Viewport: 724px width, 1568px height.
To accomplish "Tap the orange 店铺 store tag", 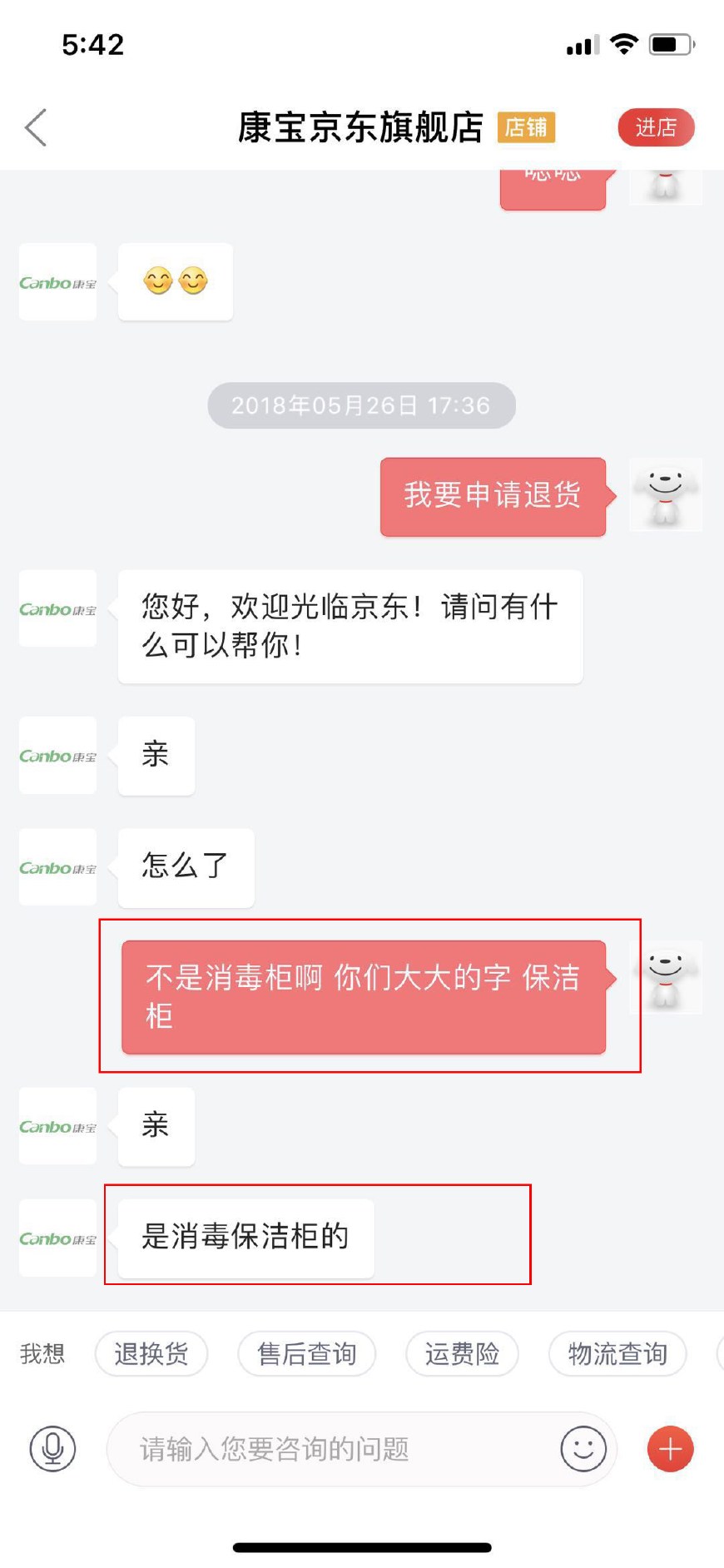I will click(x=526, y=127).
